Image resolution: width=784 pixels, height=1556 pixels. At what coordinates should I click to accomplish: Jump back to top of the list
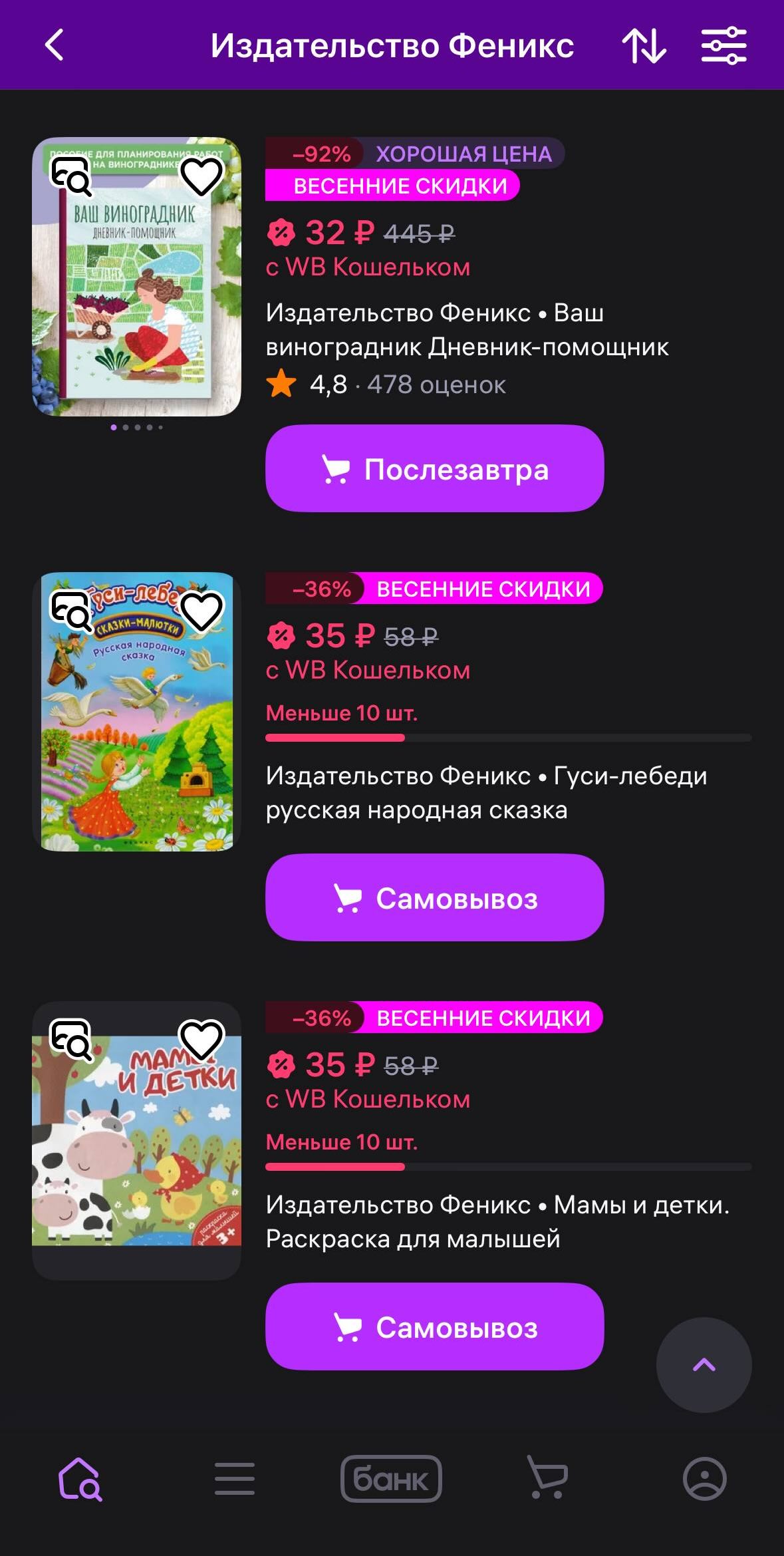704,1365
